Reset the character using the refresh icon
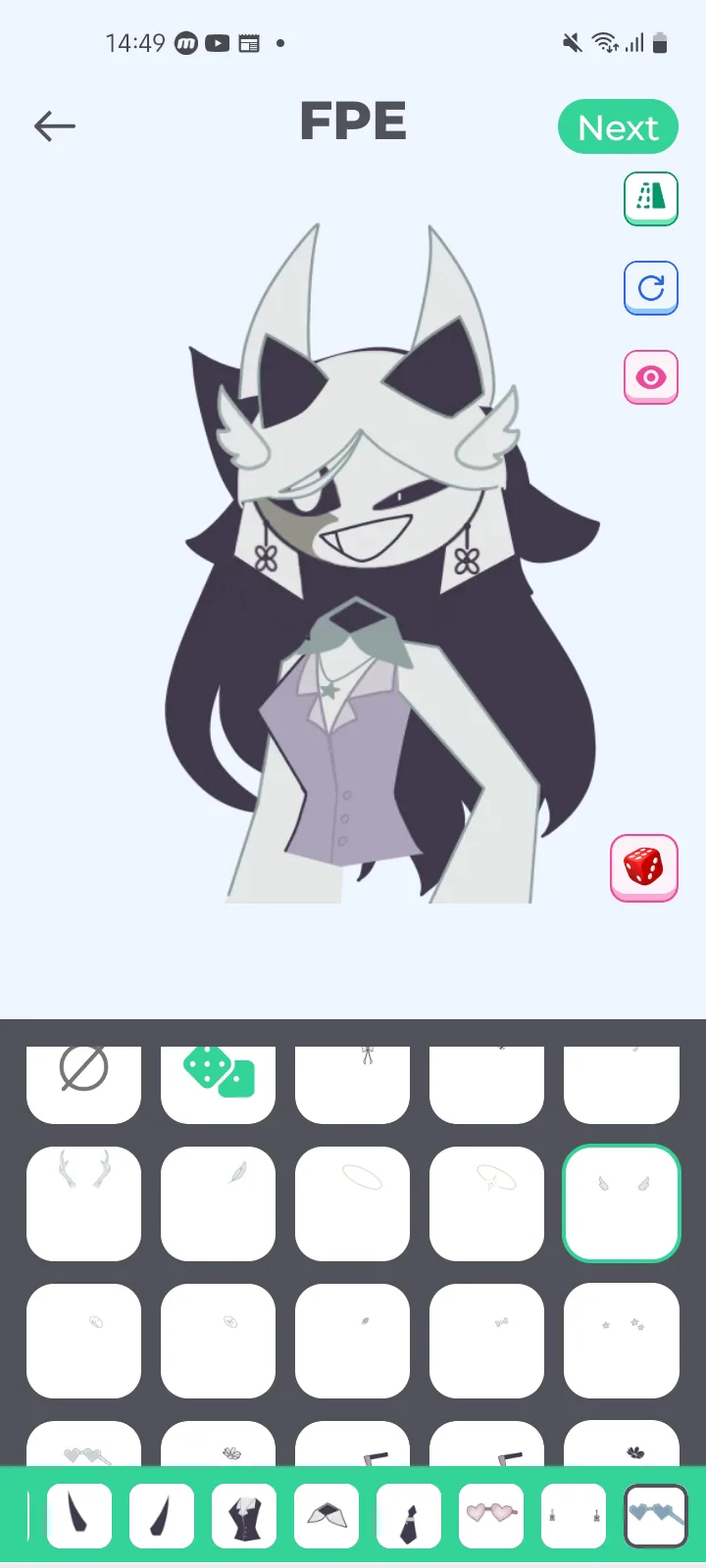Image resolution: width=706 pixels, height=1568 pixels. tap(651, 288)
